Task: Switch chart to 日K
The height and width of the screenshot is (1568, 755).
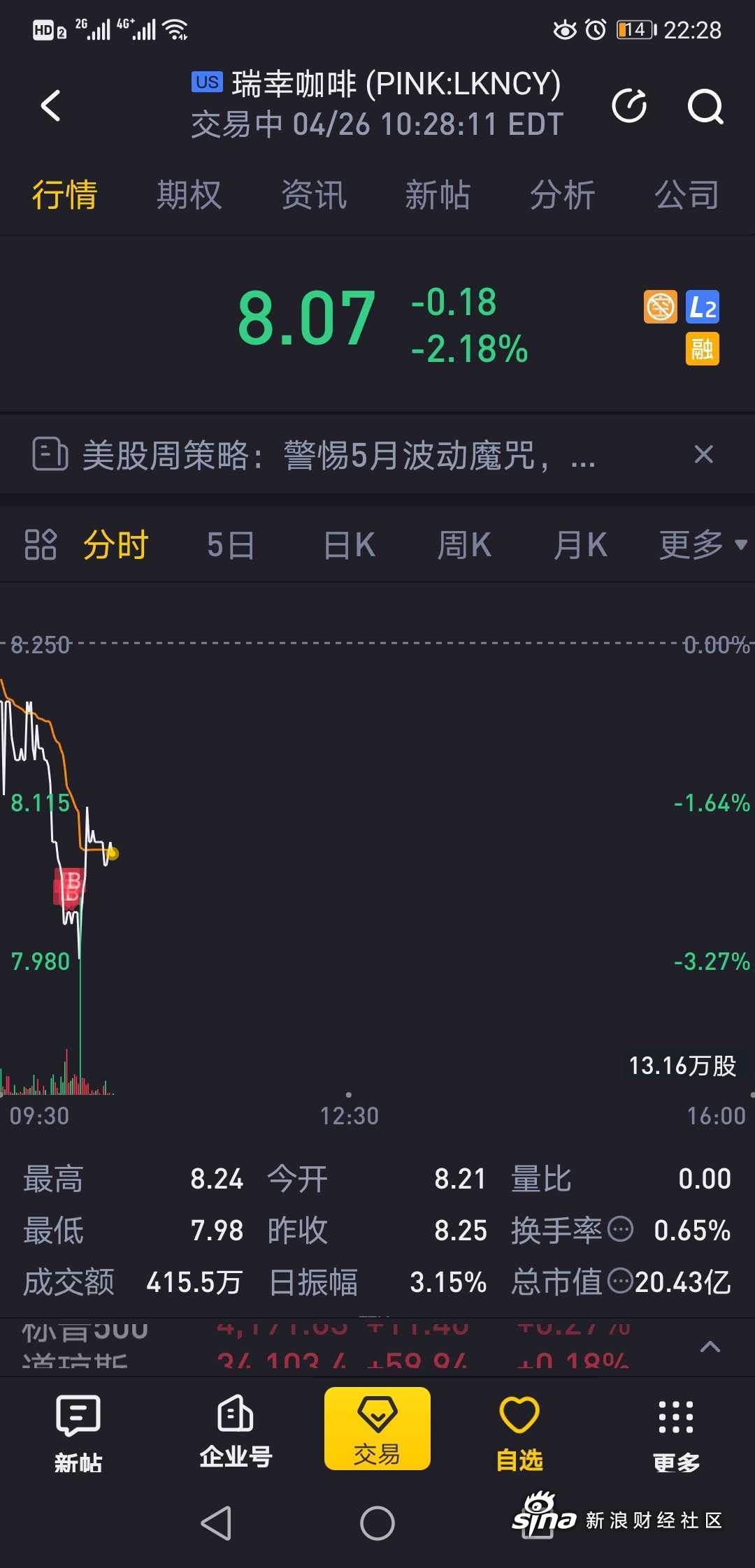Action: point(350,545)
